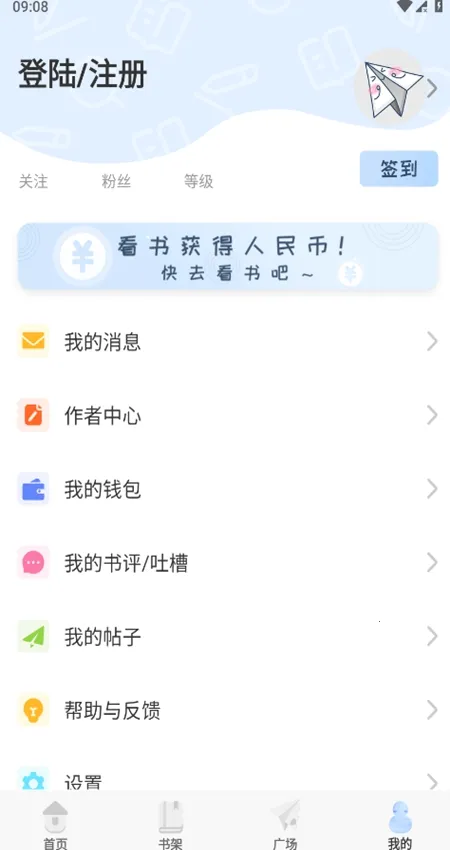Open 我的钱包

225,489
